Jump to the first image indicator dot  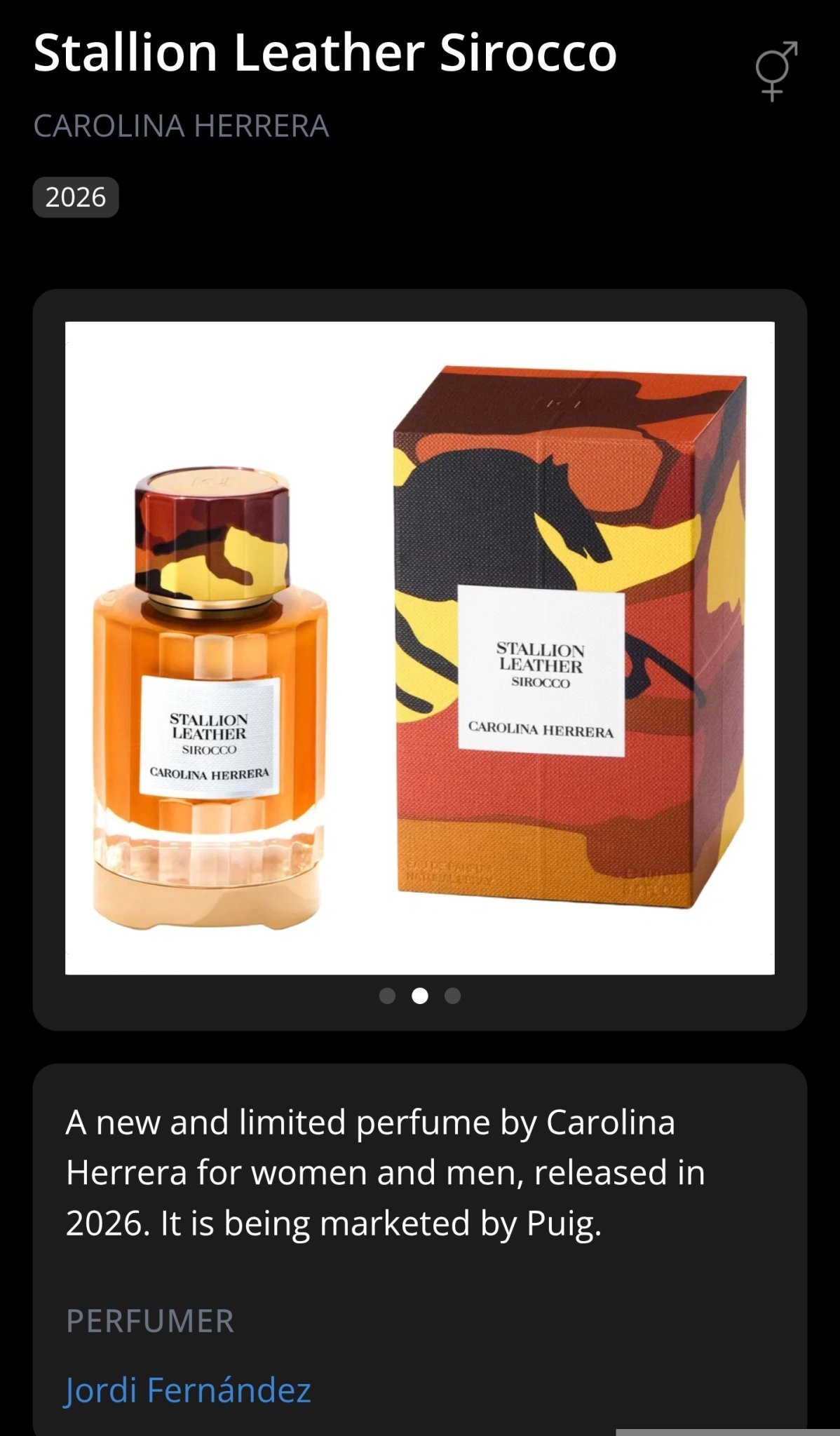(x=387, y=996)
